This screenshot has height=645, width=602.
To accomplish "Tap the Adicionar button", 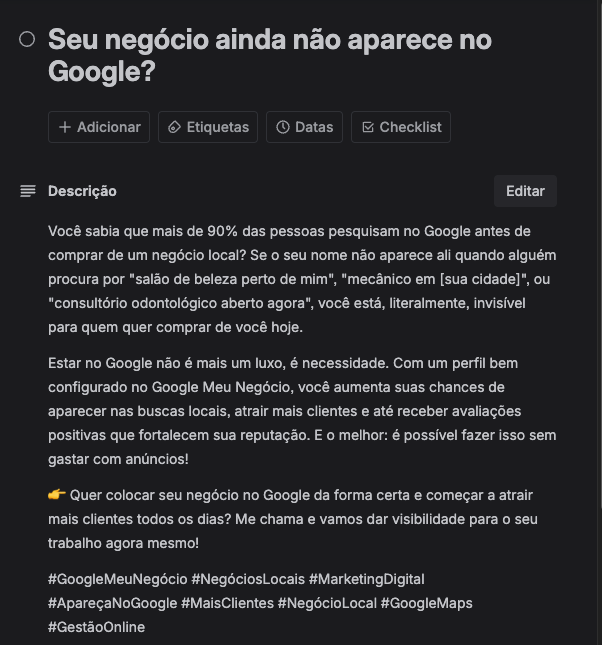I will [99, 127].
